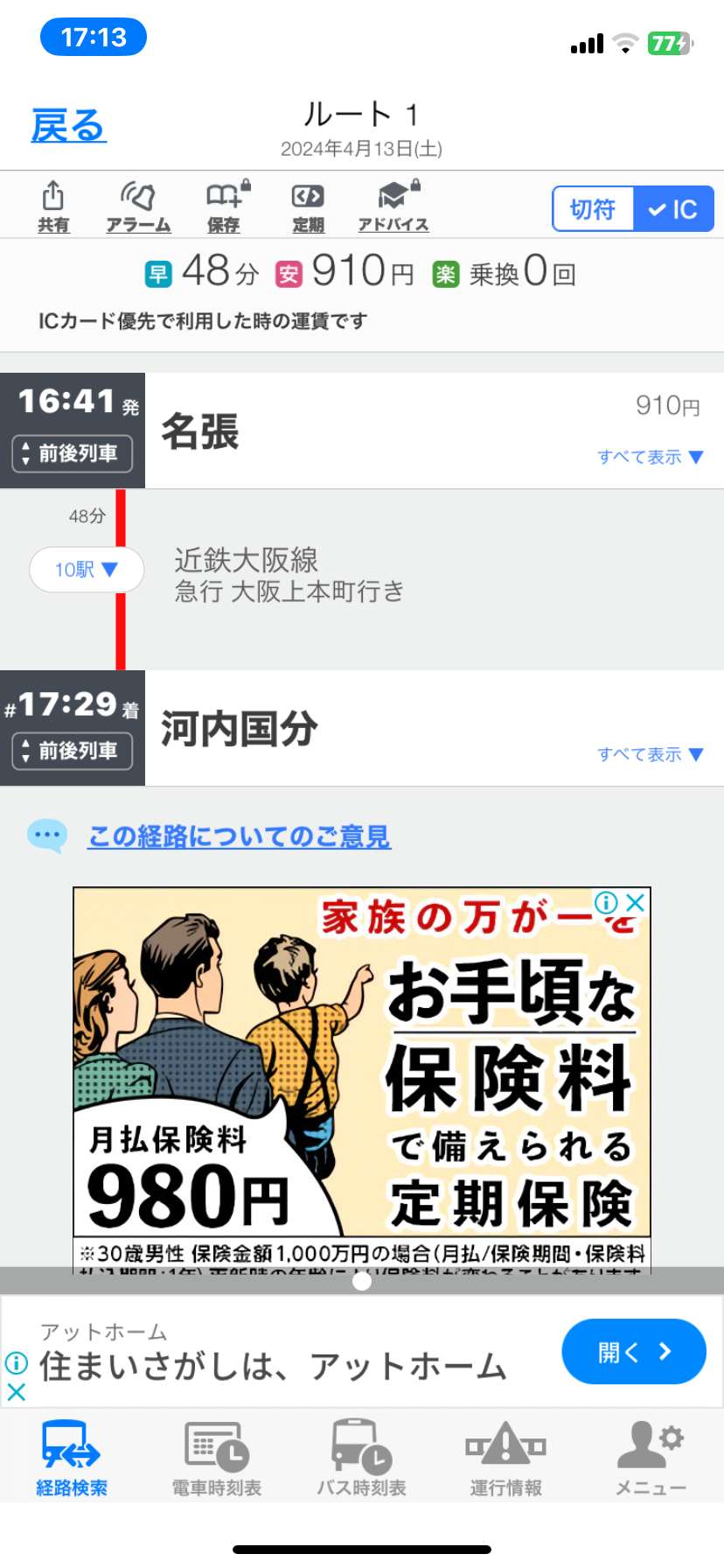Switch to the 電車時刻表 tab
This screenshot has height=1568, width=724.
click(217, 1457)
